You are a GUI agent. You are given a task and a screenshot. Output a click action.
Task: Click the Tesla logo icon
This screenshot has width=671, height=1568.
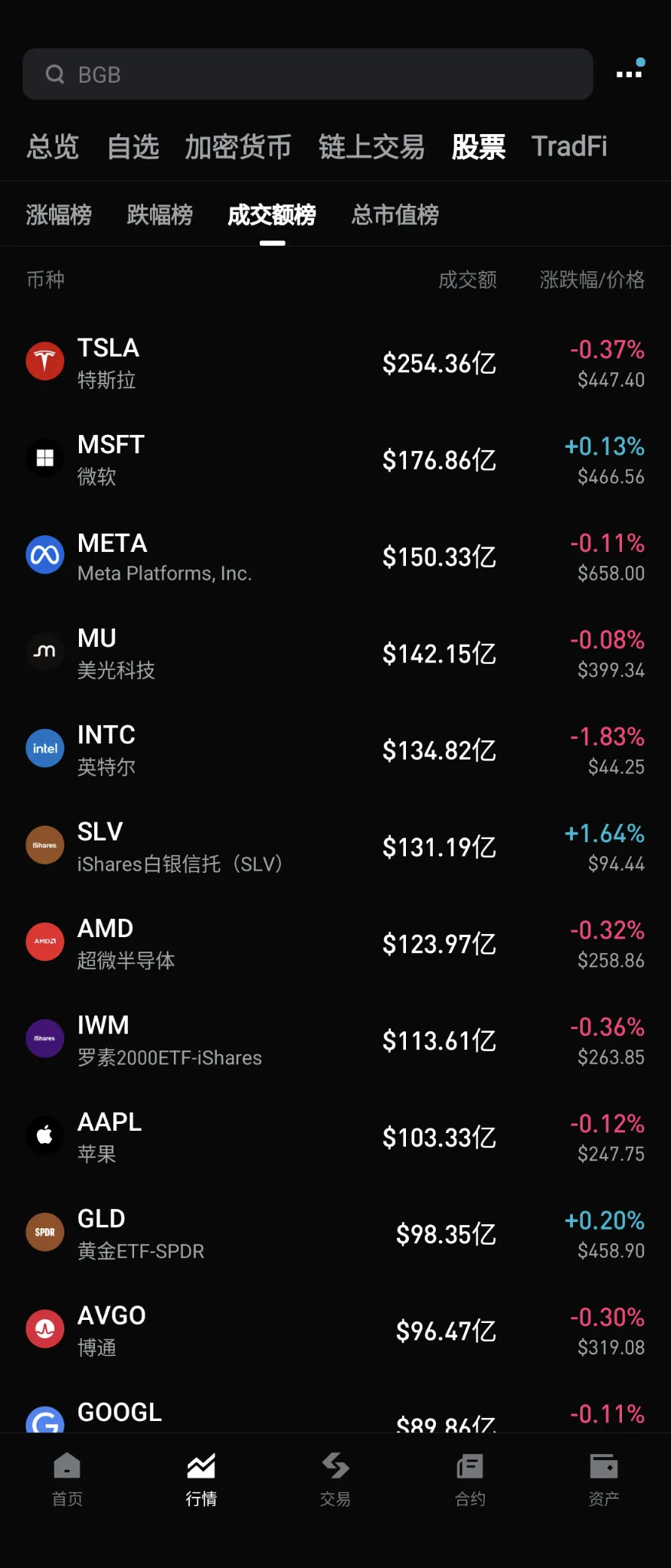[44, 361]
